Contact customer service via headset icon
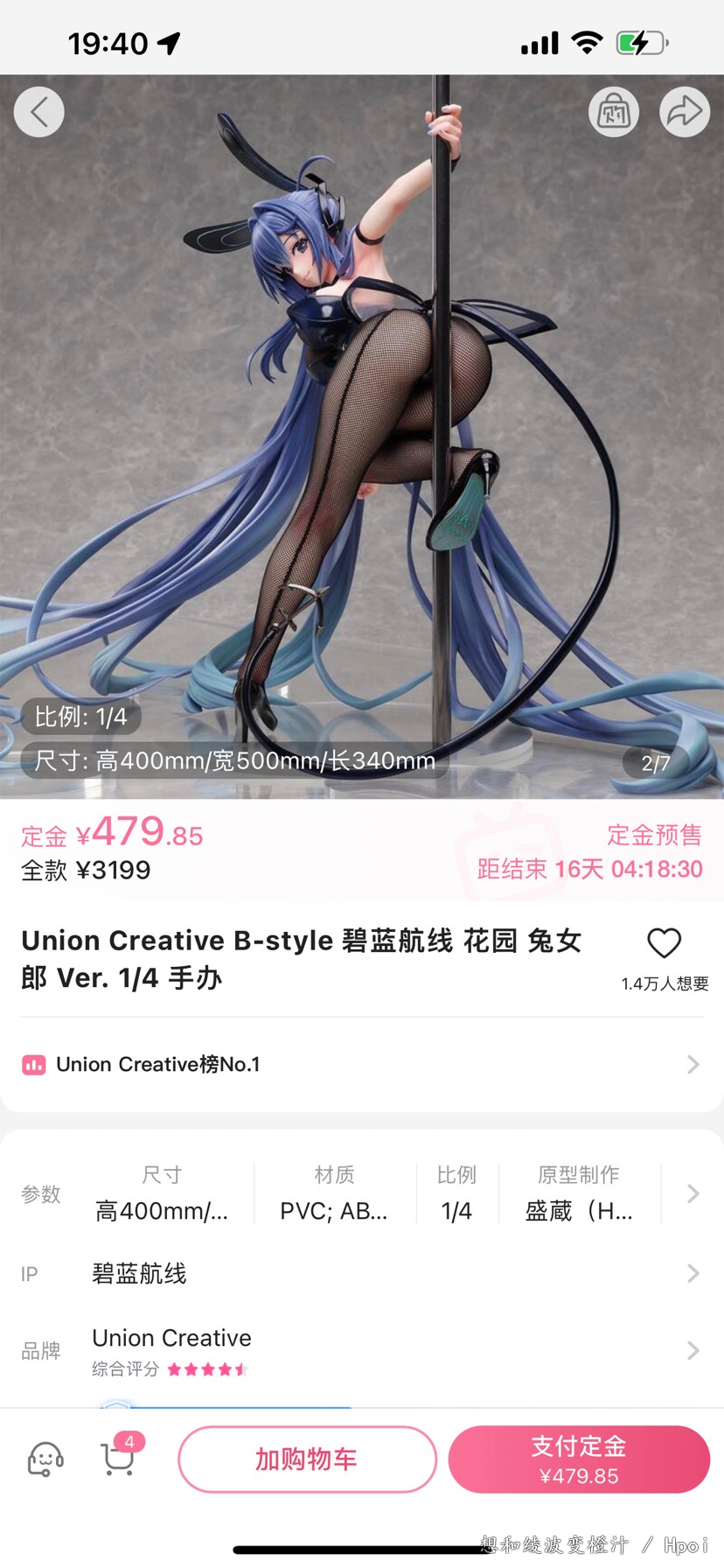The image size is (724, 1568). tap(45, 1459)
